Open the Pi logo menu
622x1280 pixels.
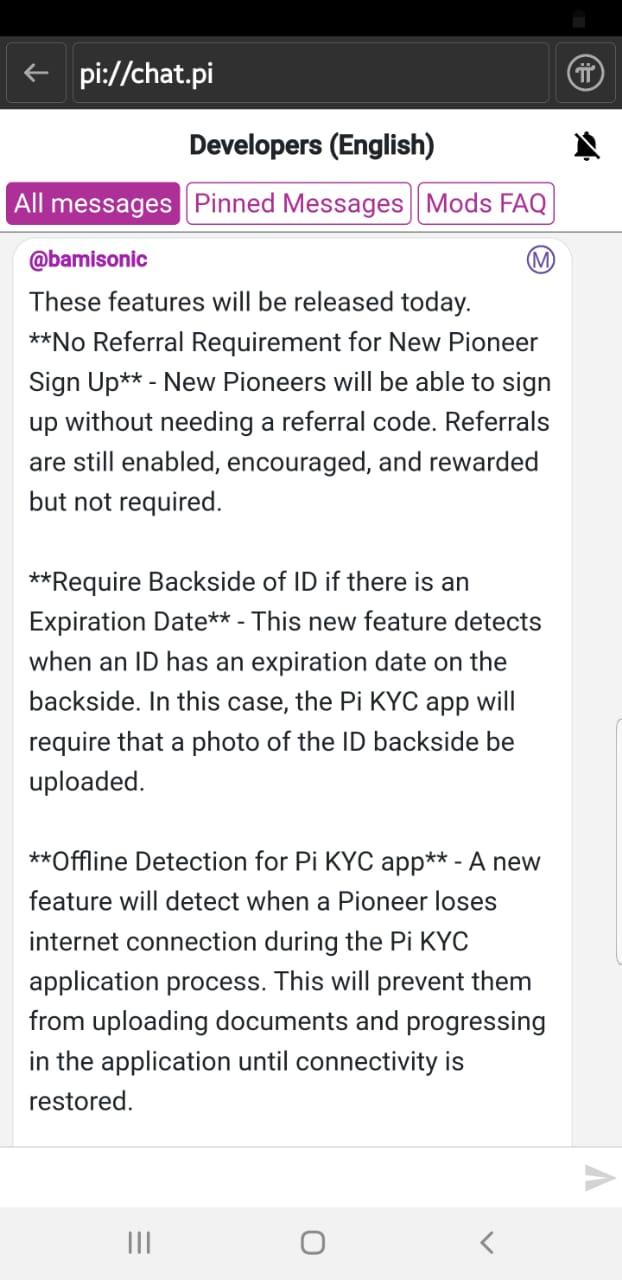click(586, 73)
